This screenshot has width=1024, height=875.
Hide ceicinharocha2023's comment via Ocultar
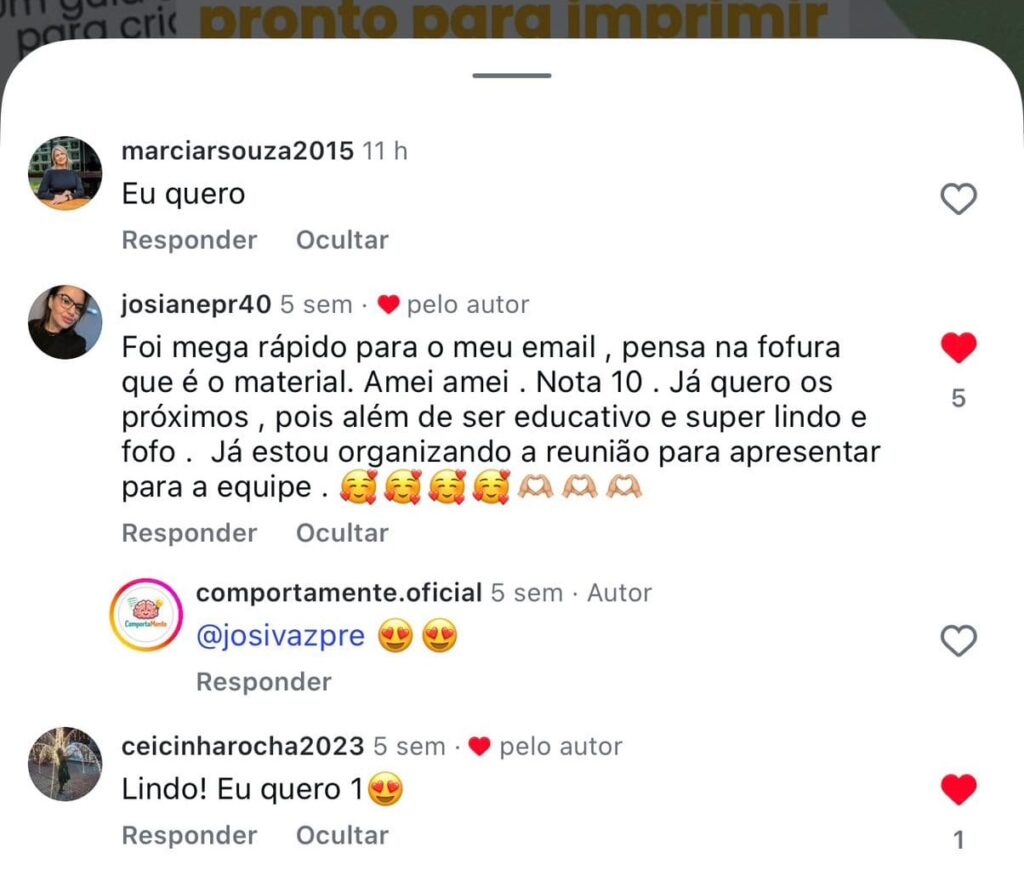(342, 835)
